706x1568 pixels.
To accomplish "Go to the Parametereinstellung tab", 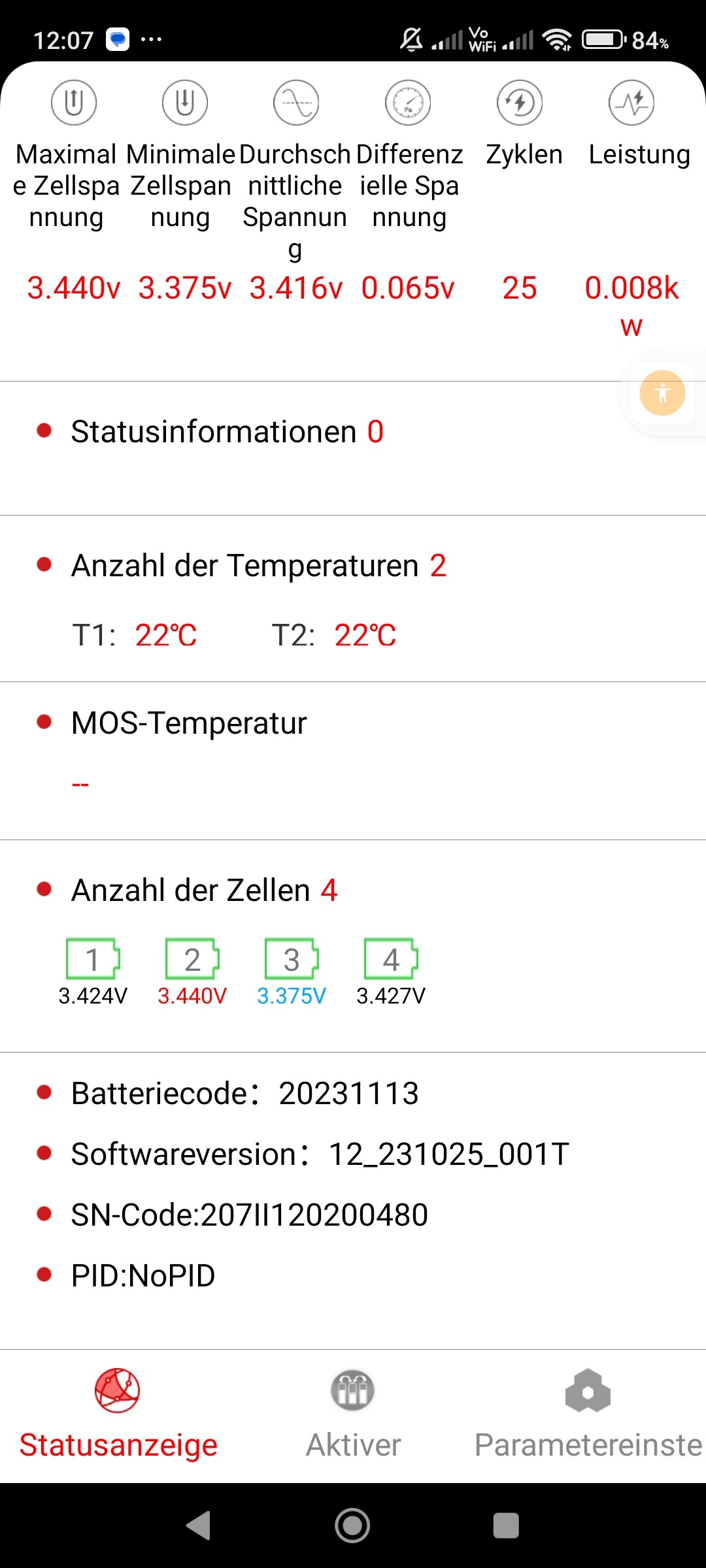I will [x=588, y=1414].
